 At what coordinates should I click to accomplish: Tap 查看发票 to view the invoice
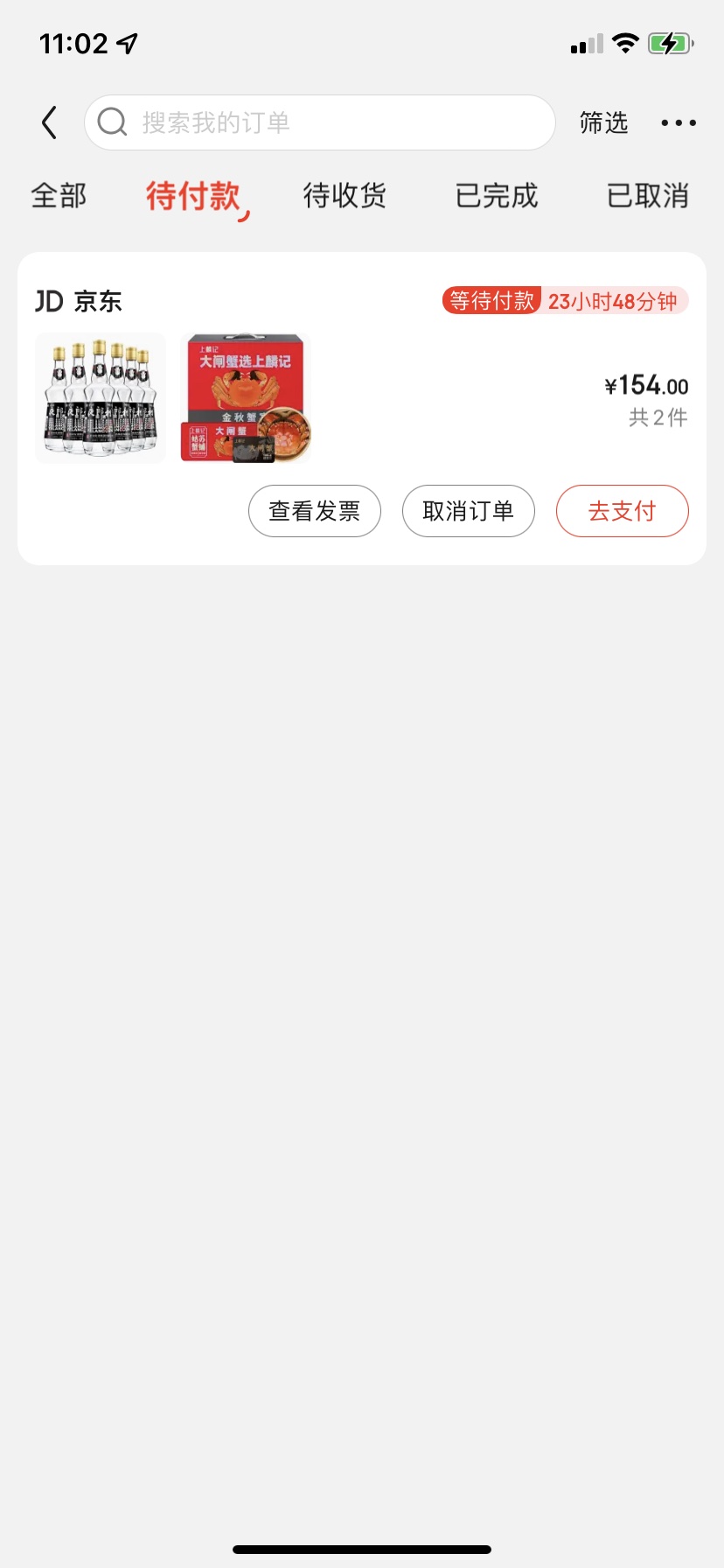[315, 511]
